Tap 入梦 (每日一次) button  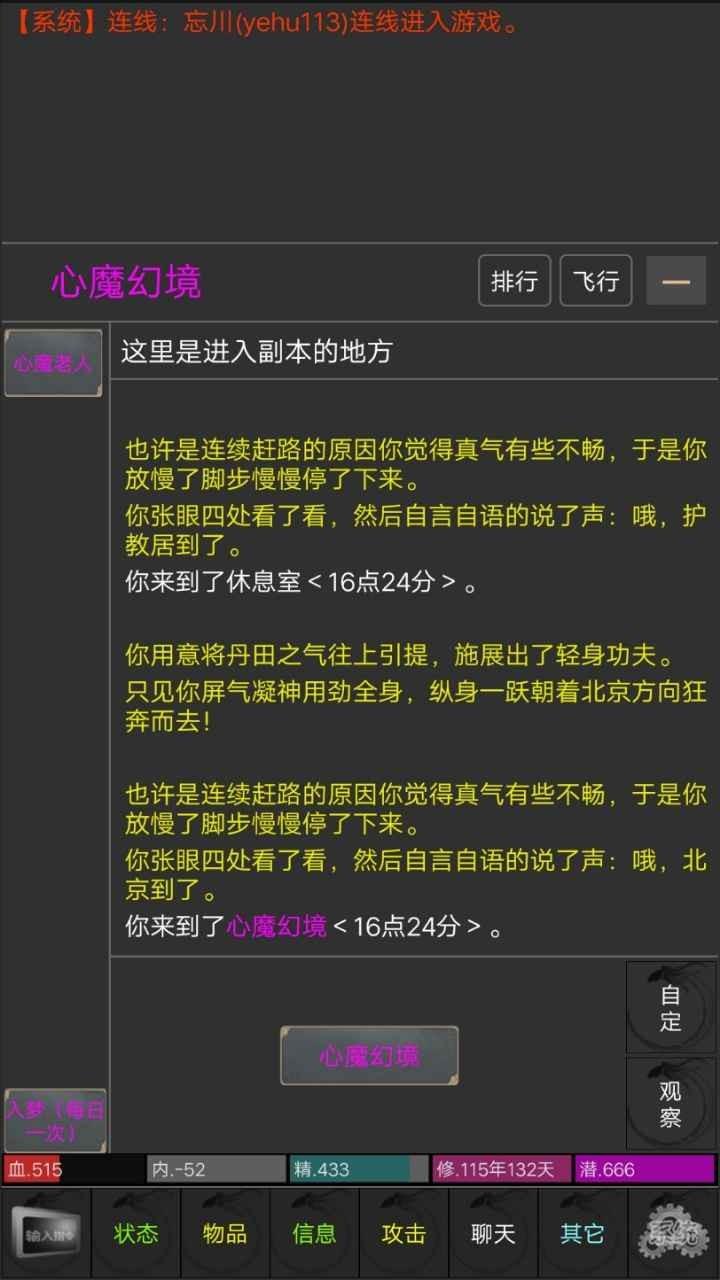coord(55,1121)
